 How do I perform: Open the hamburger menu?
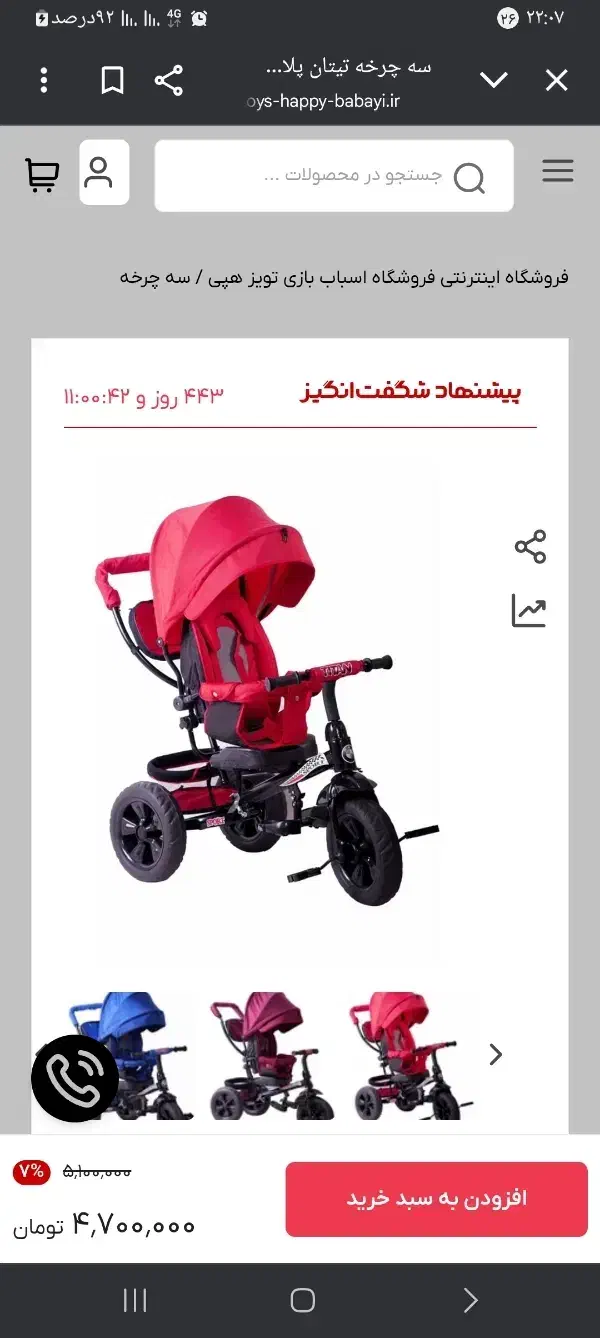[x=558, y=171]
